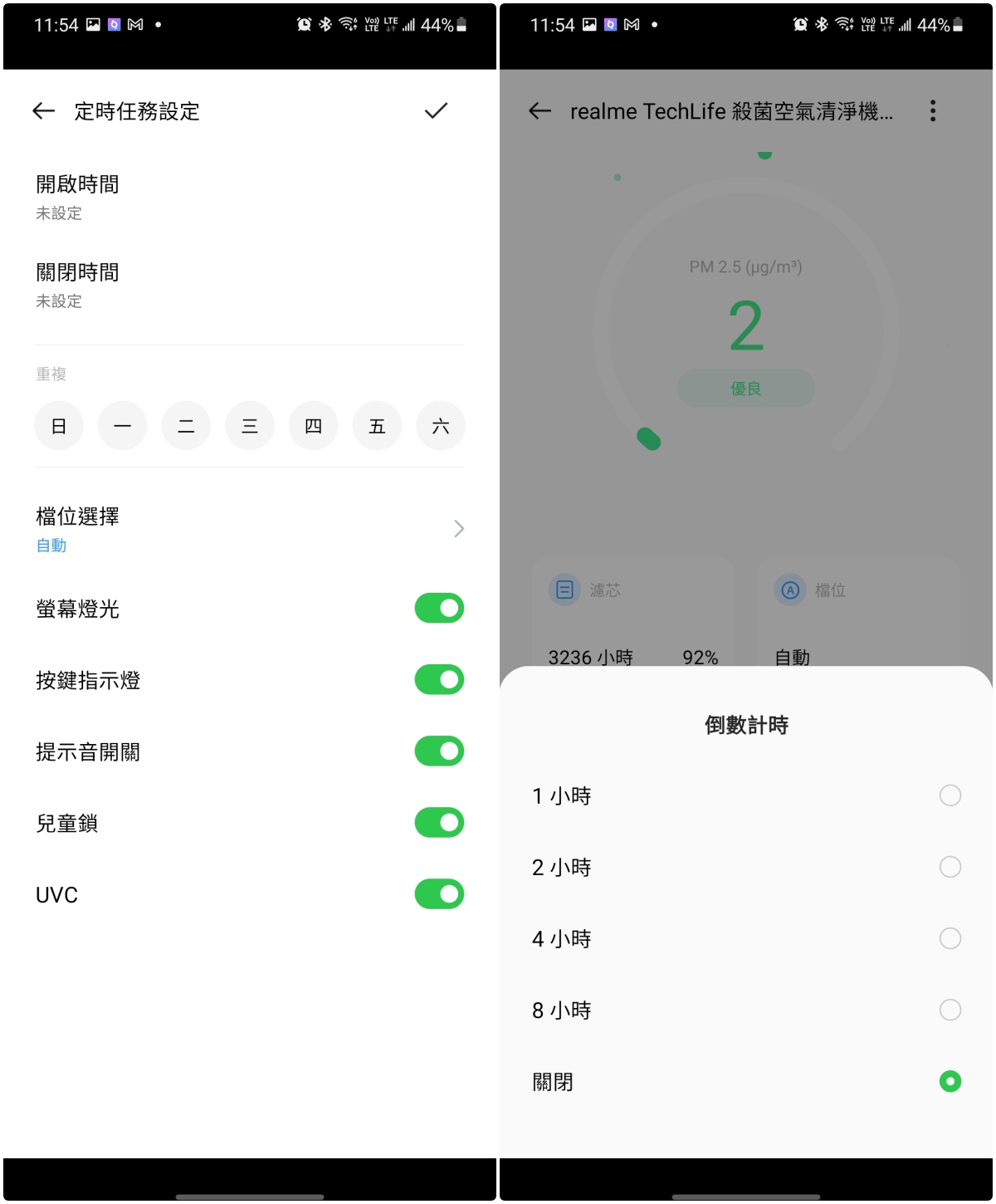Pick the 4 小時 countdown
996x1204 pixels.
pos(950,938)
